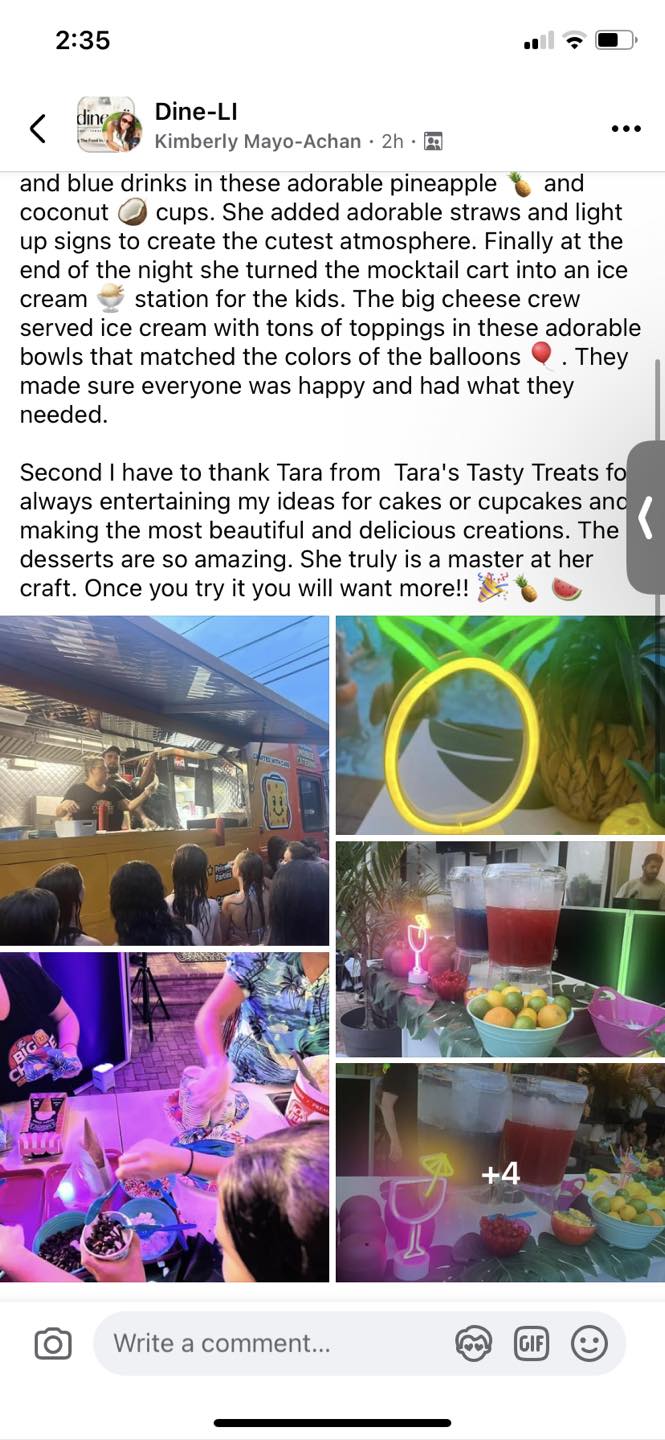The image size is (665, 1440).
Task: View the +4 more photos tile
Action: (x=499, y=1172)
